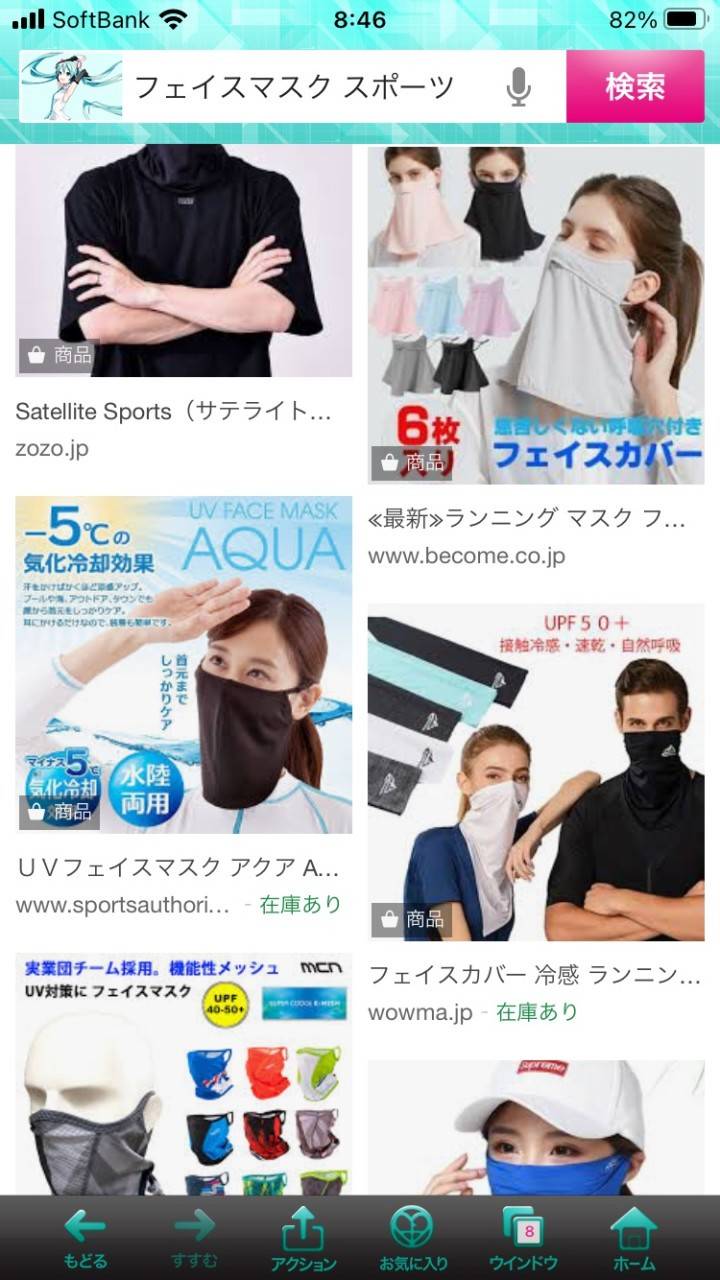Go to ホーム home page

[633, 1238]
